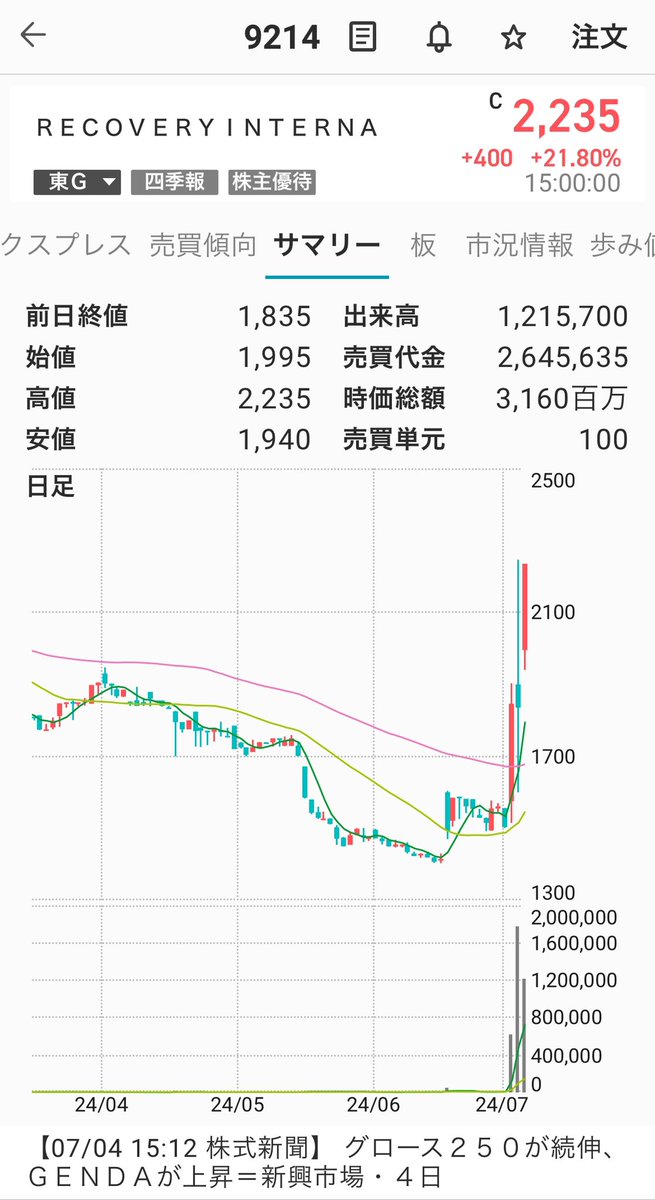Go back using the top-left arrow
This screenshot has height=1200, width=655.
(x=33, y=37)
